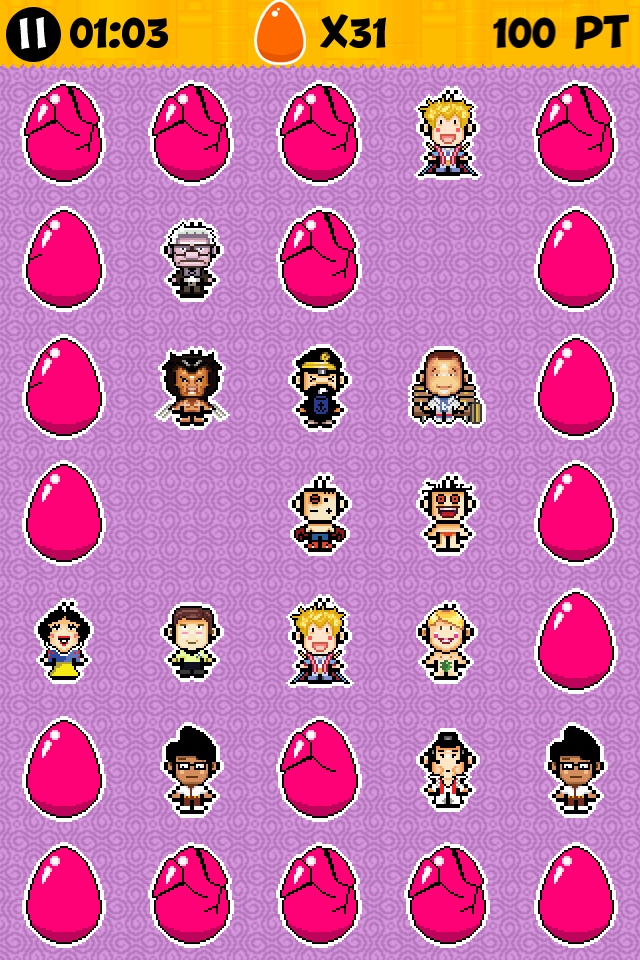Image resolution: width=640 pixels, height=960 pixels.
Task: Select the Wolverine character with claws
Action: click(190, 388)
